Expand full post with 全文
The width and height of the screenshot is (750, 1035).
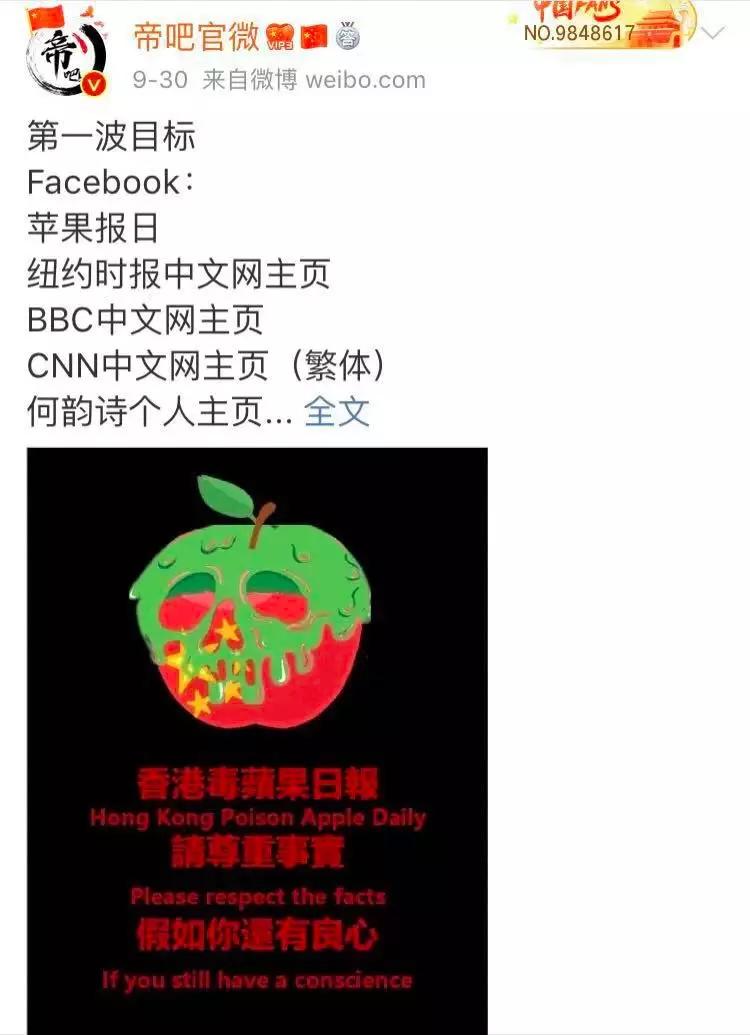[337, 411]
